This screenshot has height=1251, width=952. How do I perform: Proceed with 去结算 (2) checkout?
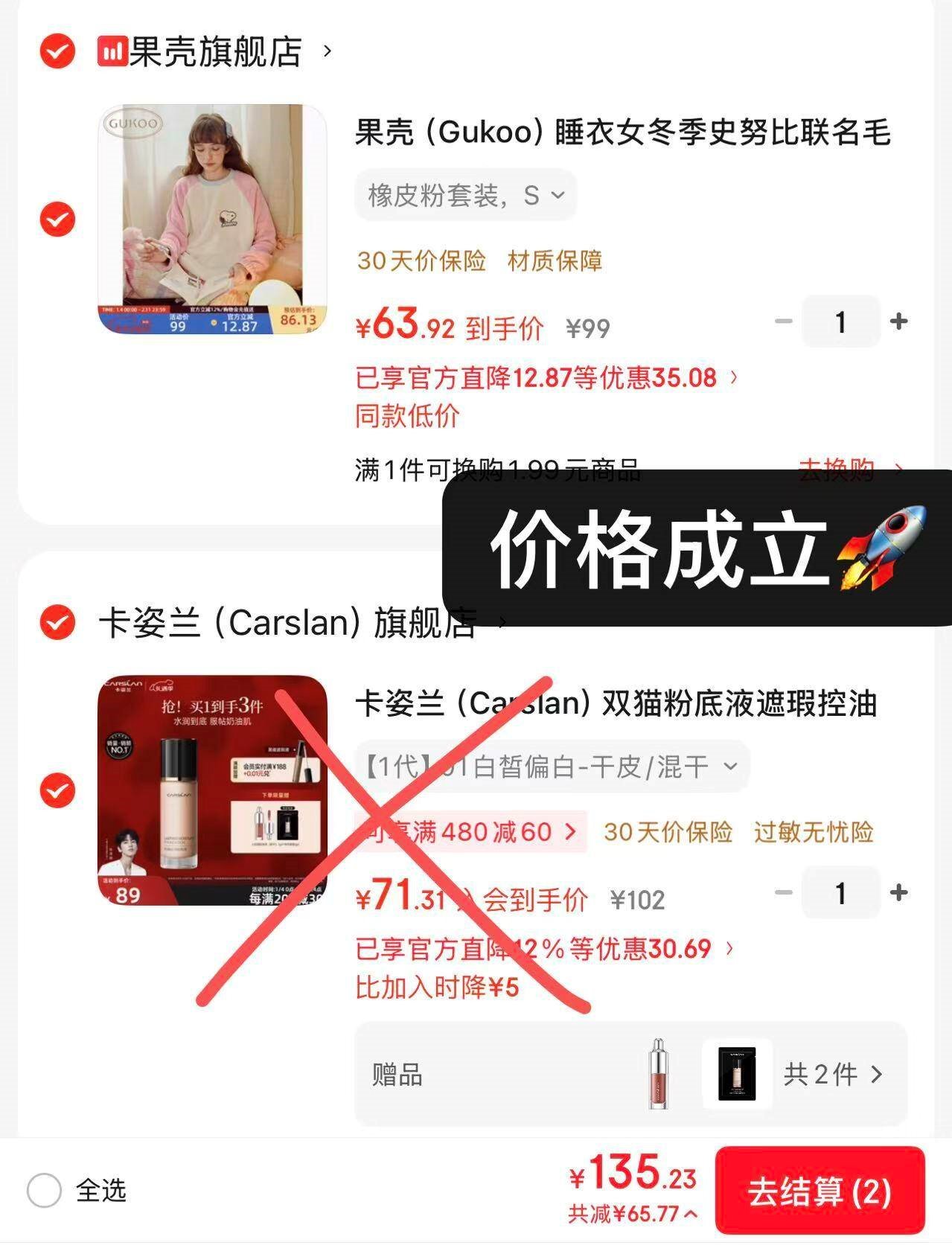tap(820, 1191)
